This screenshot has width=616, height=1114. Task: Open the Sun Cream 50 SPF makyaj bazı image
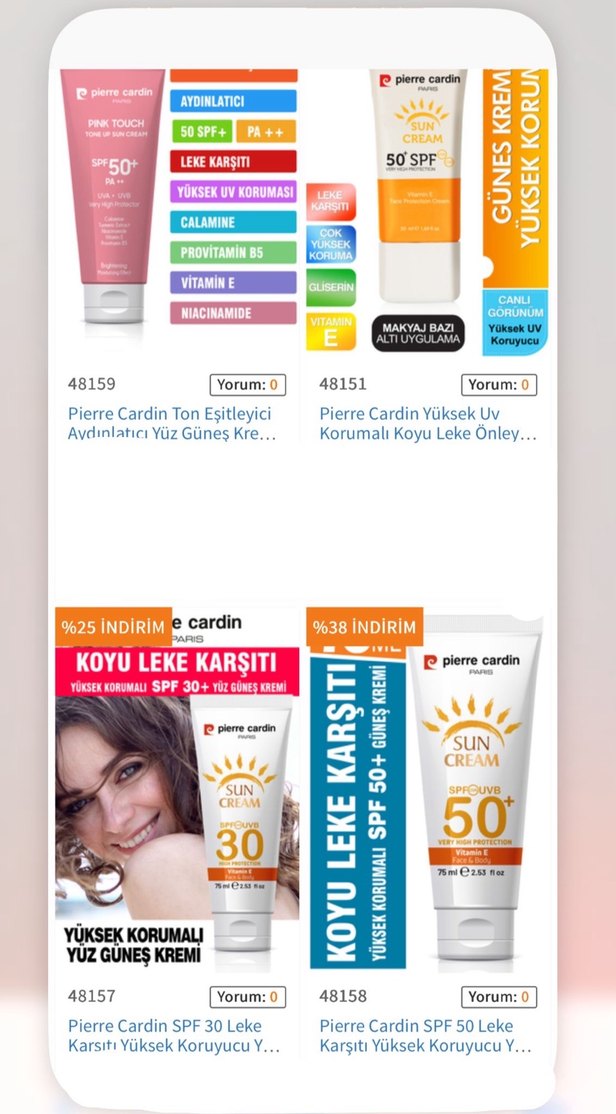click(x=428, y=210)
